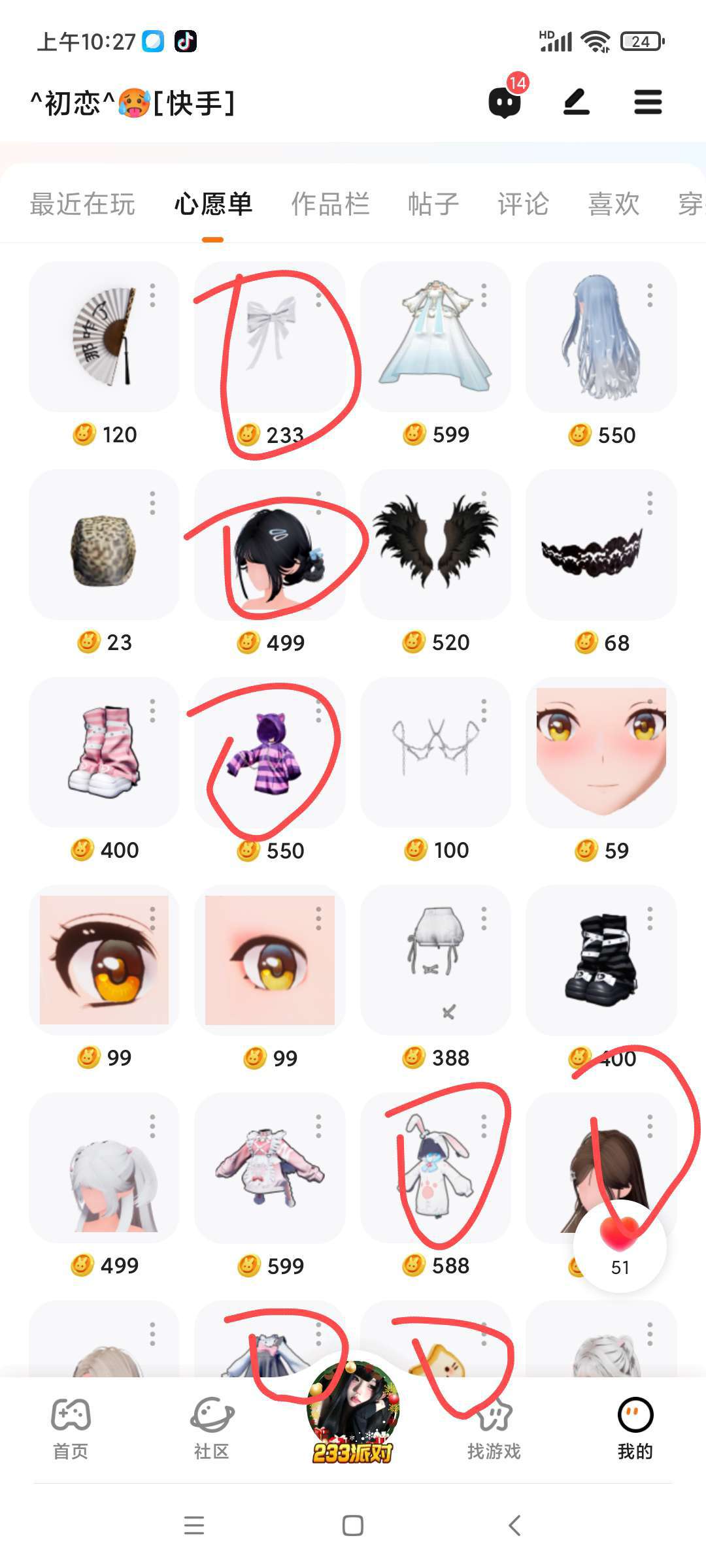The width and height of the screenshot is (706, 1568).
Task: Open the 社区 community tab
Action: (212, 1429)
